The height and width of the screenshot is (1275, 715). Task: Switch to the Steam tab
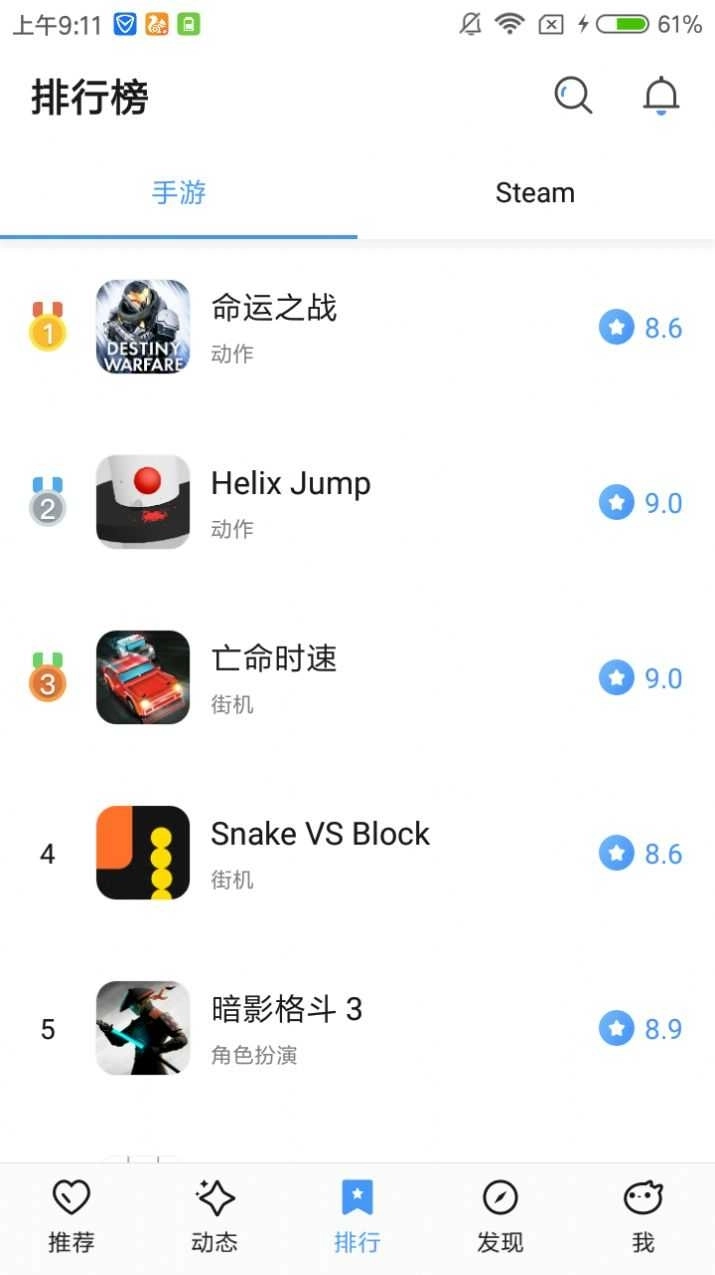pyautogui.click(x=535, y=192)
